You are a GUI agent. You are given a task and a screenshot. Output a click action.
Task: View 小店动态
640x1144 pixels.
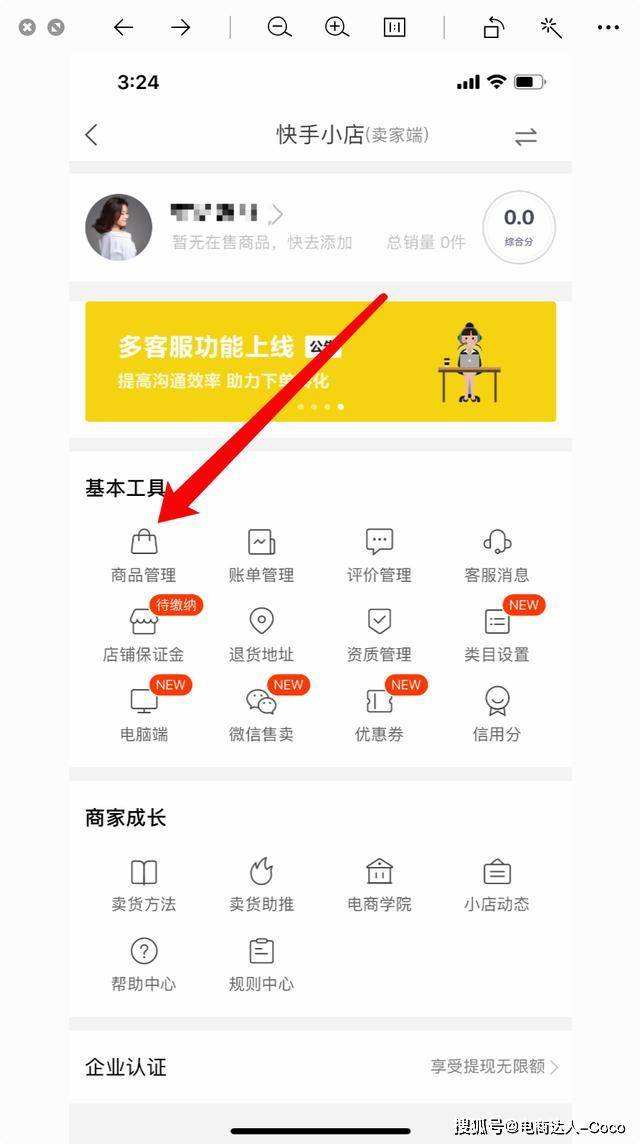pos(497,884)
